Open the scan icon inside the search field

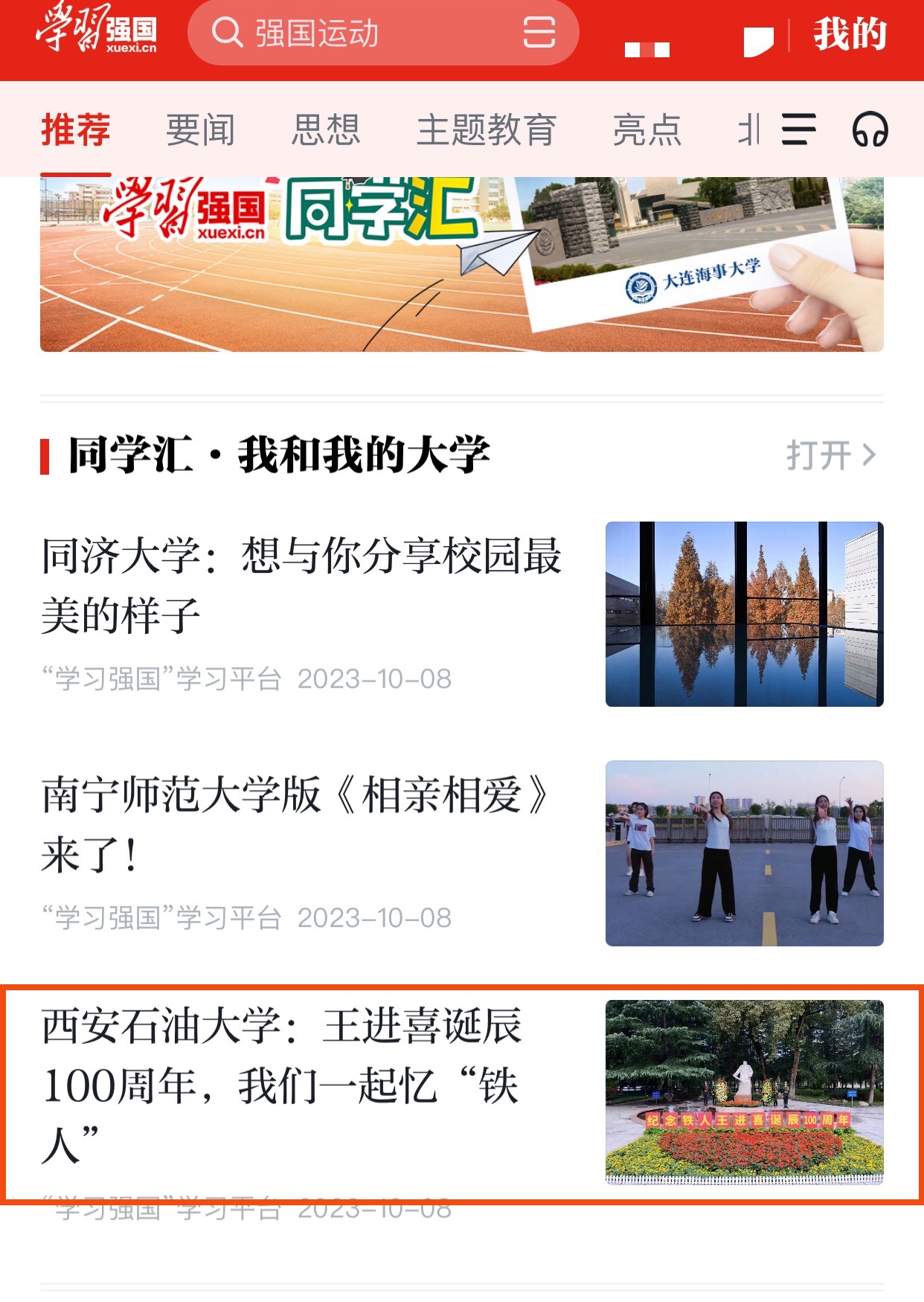tap(538, 32)
